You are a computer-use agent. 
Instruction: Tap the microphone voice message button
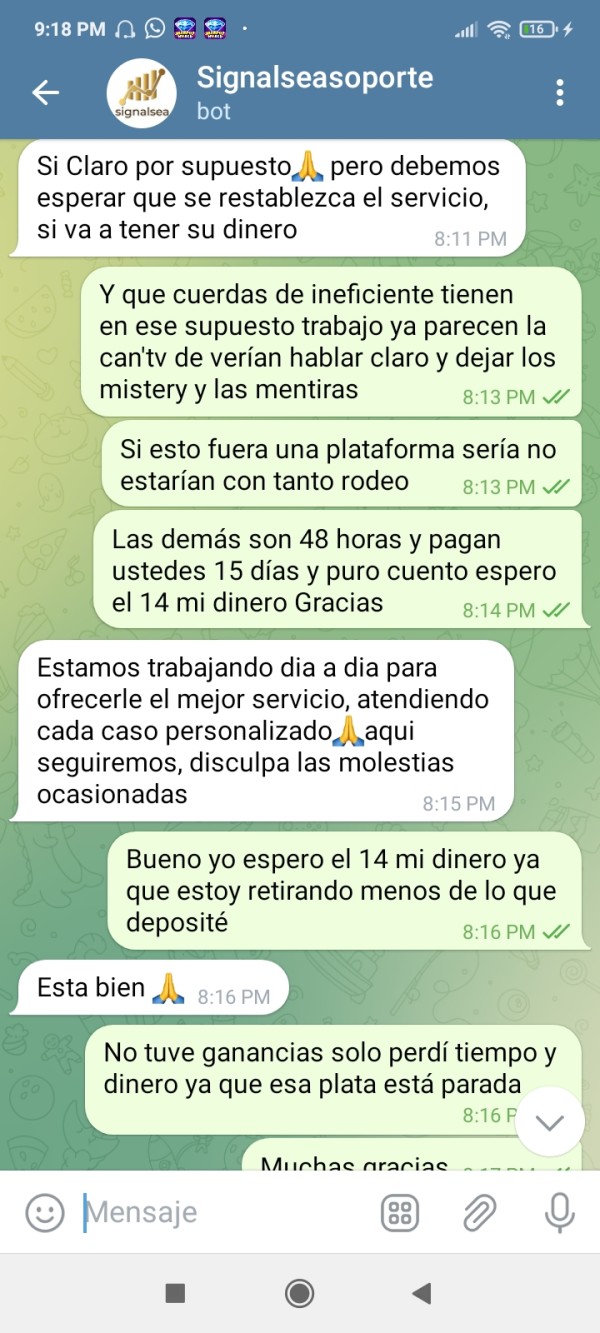[x=559, y=1214]
